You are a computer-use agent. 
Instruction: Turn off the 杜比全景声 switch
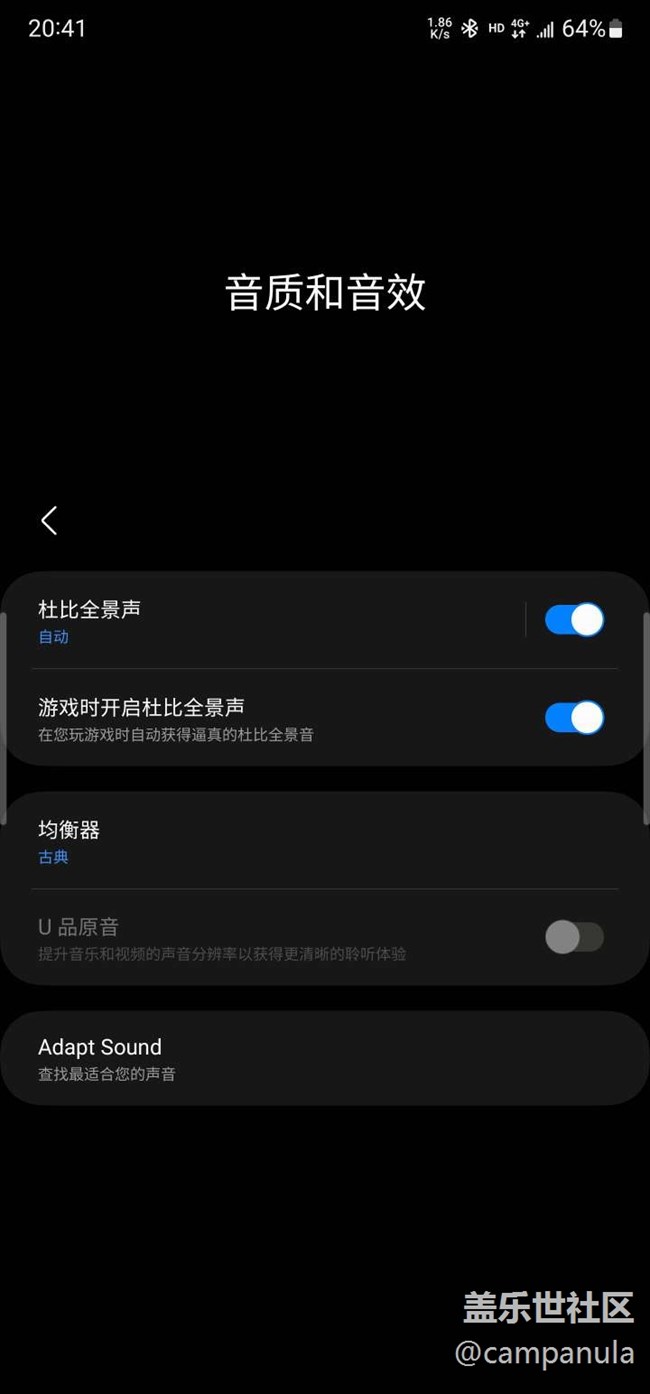point(574,620)
